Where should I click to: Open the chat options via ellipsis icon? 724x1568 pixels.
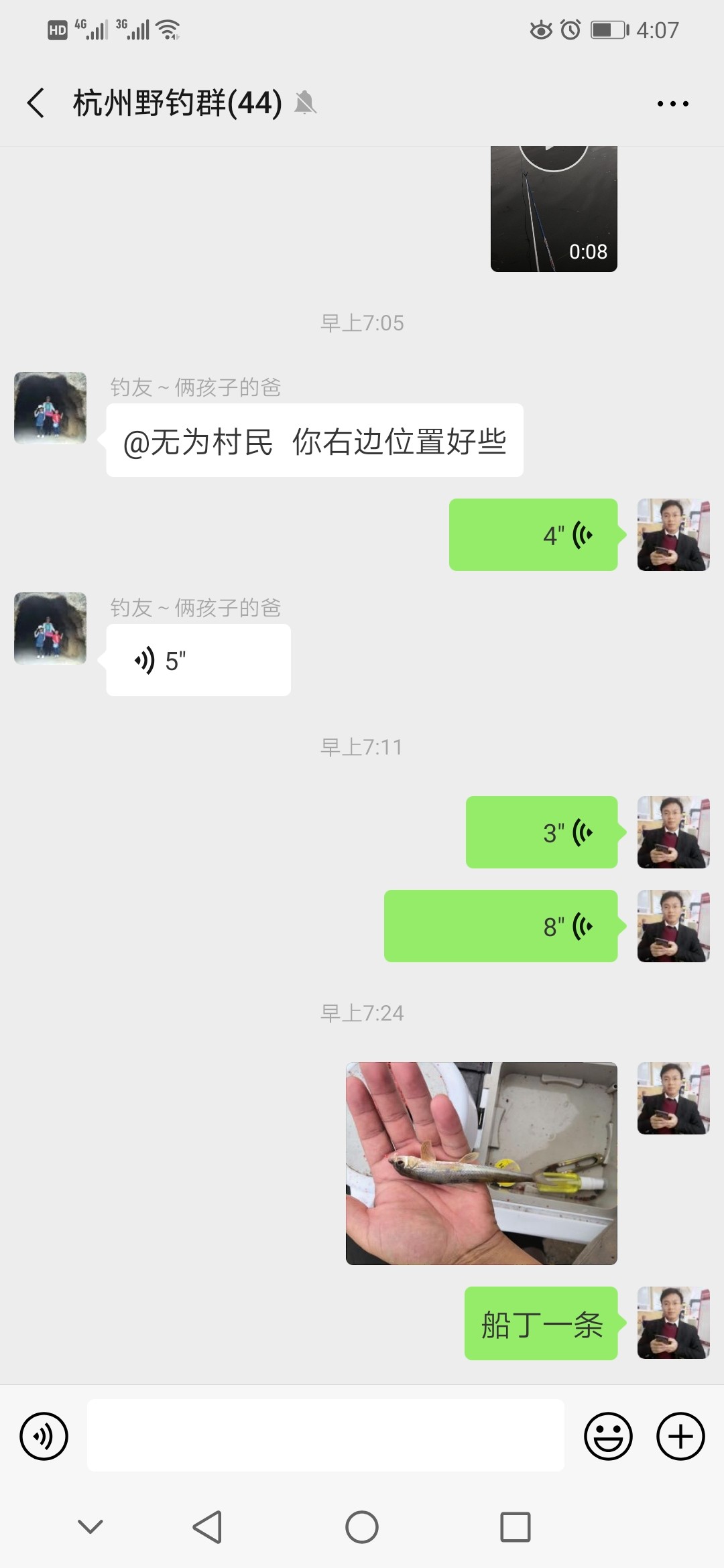[x=672, y=102]
